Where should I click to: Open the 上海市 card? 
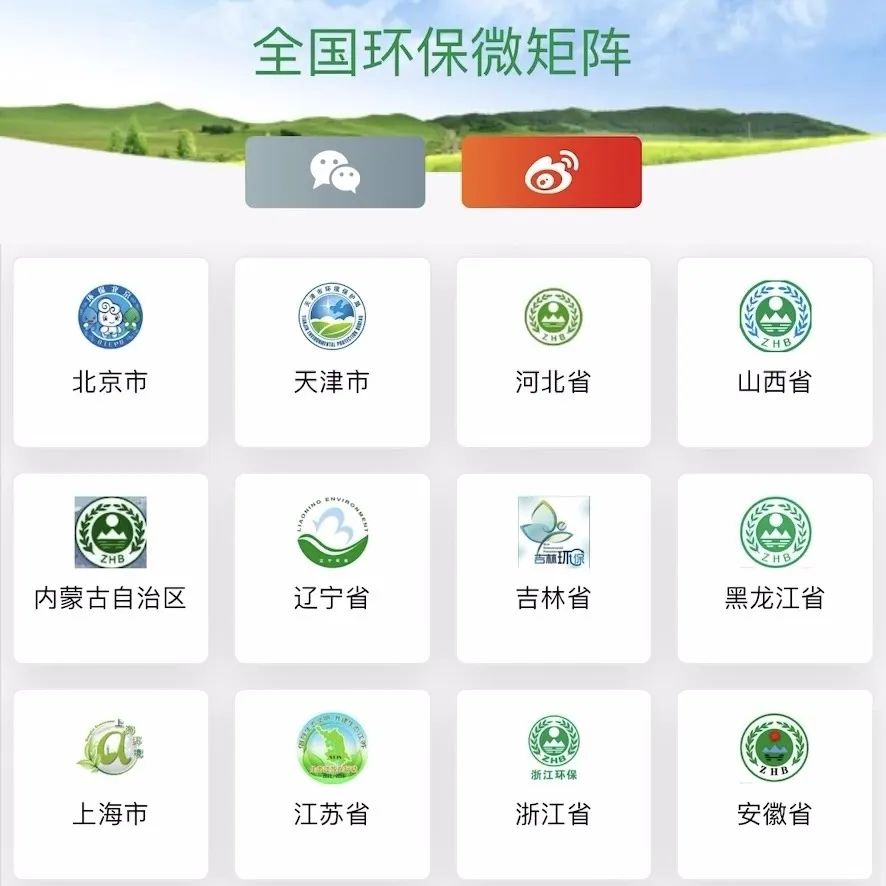[111, 784]
